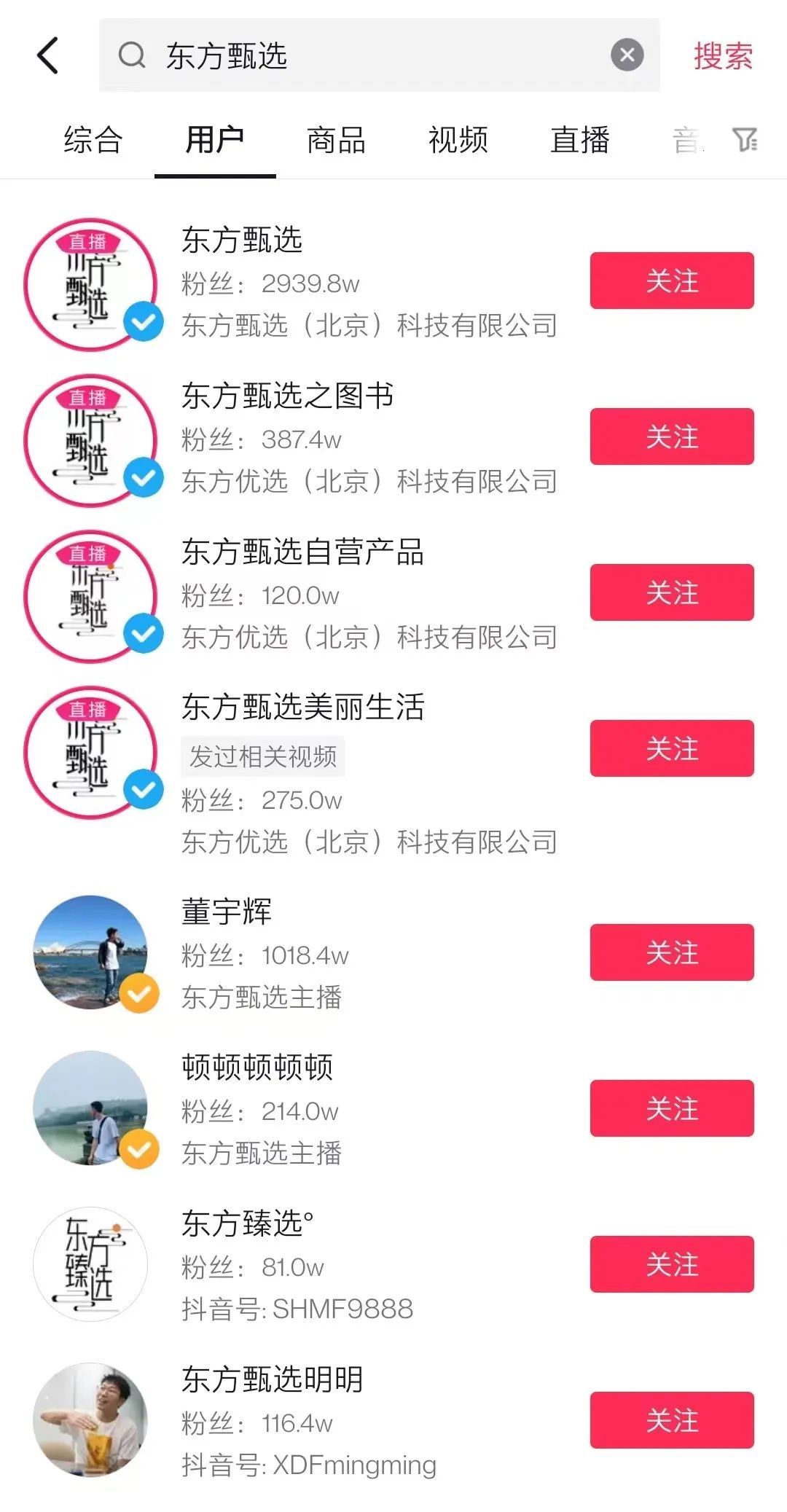Open 董宇辉's profile
The width and height of the screenshot is (787, 1512).
click(226, 912)
